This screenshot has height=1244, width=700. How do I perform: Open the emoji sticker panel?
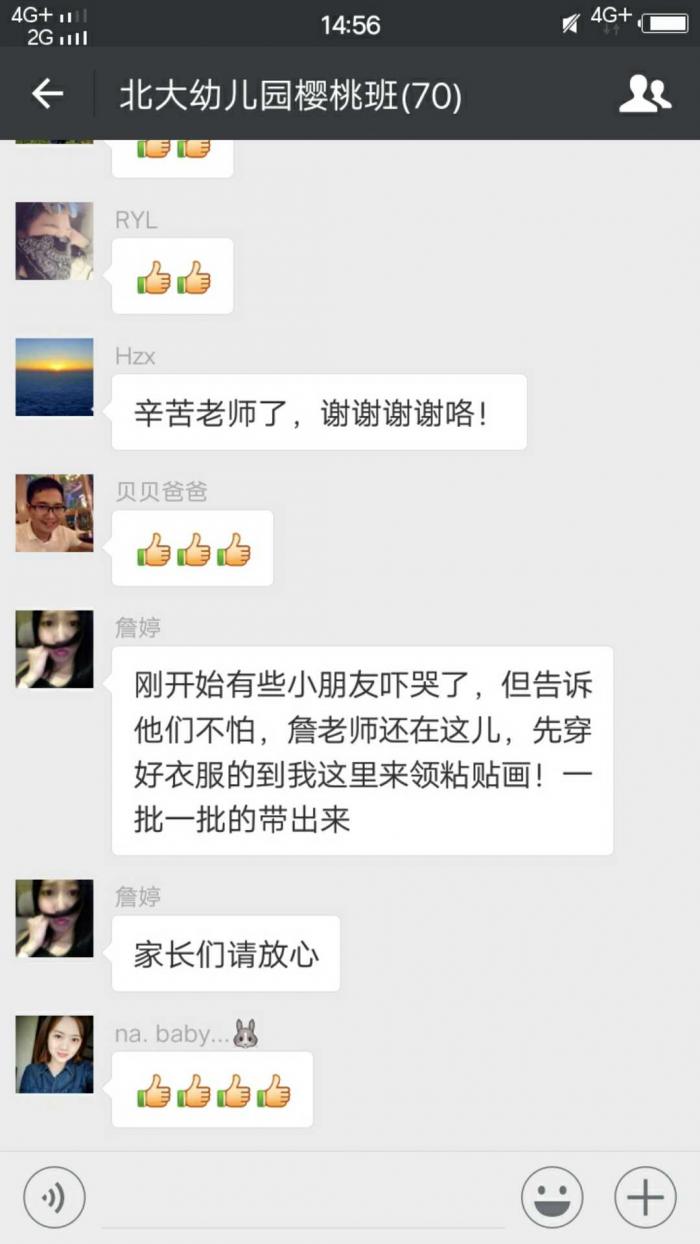(552, 1196)
